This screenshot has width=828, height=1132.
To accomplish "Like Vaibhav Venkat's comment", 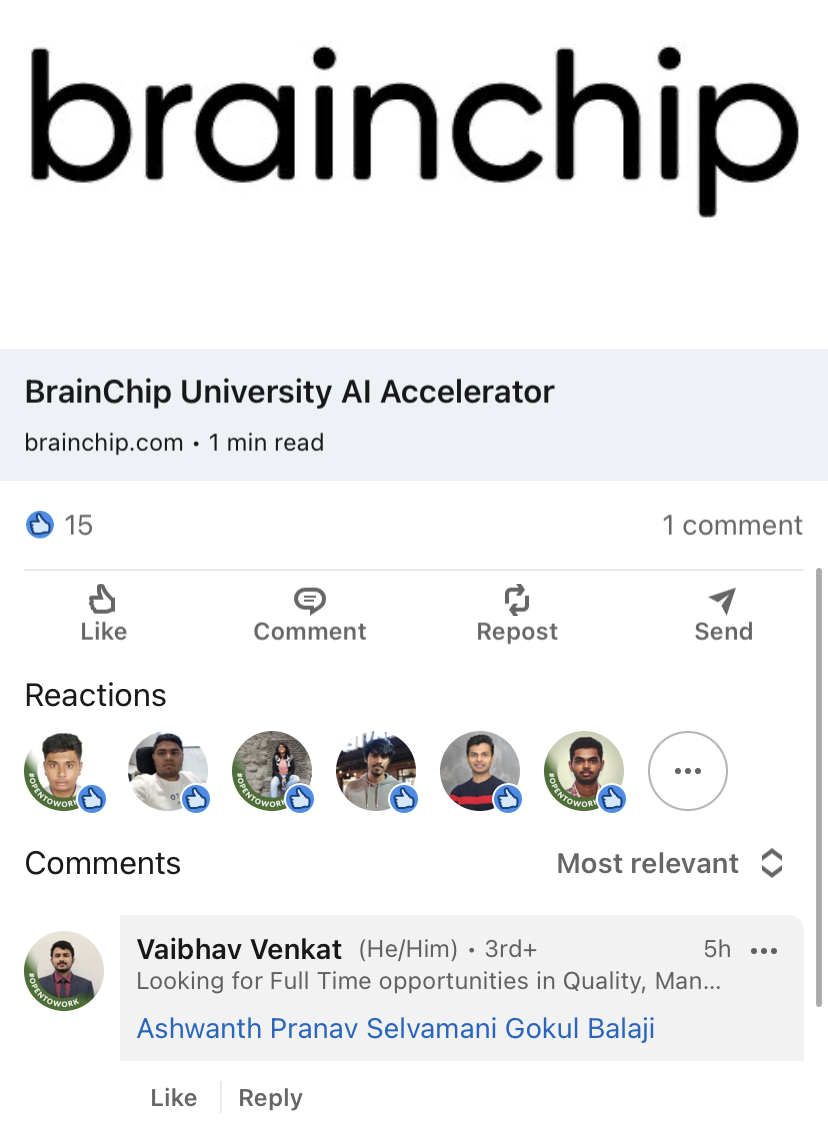I will click(x=173, y=1098).
